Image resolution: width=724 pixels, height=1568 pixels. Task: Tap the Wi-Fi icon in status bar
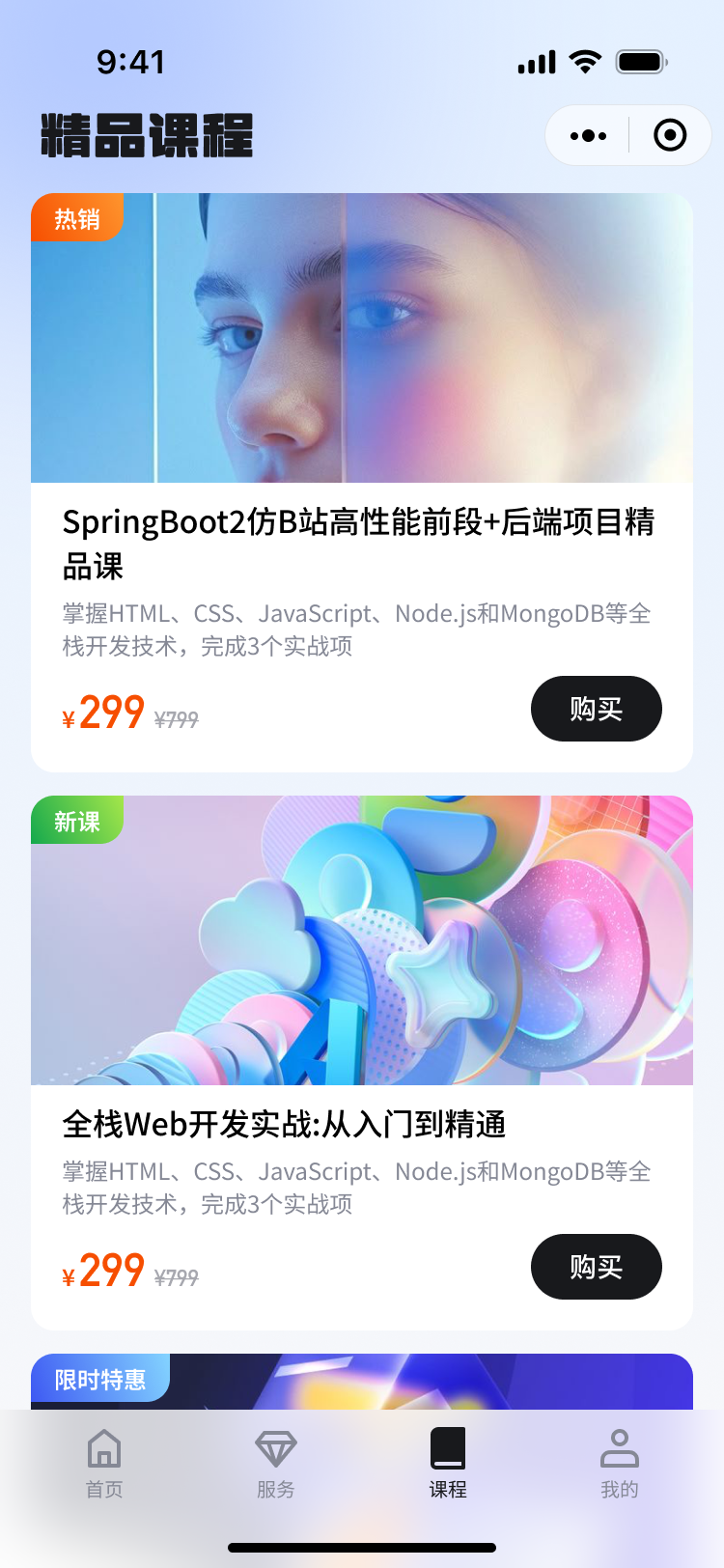point(589,61)
